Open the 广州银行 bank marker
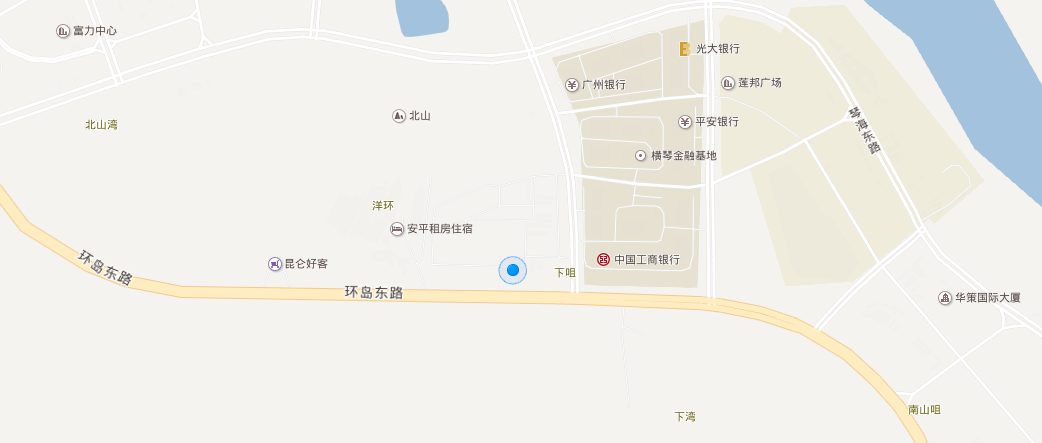This screenshot has width=1042, height=443. 571,85
